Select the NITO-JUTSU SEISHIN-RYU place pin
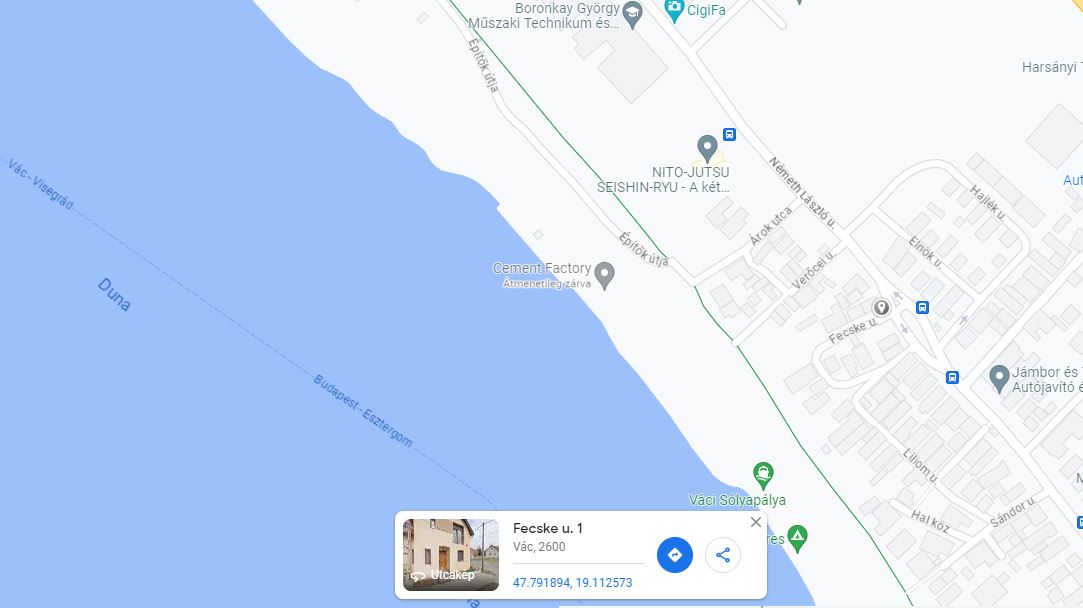This screenshot has width=1083, height=608. (x=708, y=148)
